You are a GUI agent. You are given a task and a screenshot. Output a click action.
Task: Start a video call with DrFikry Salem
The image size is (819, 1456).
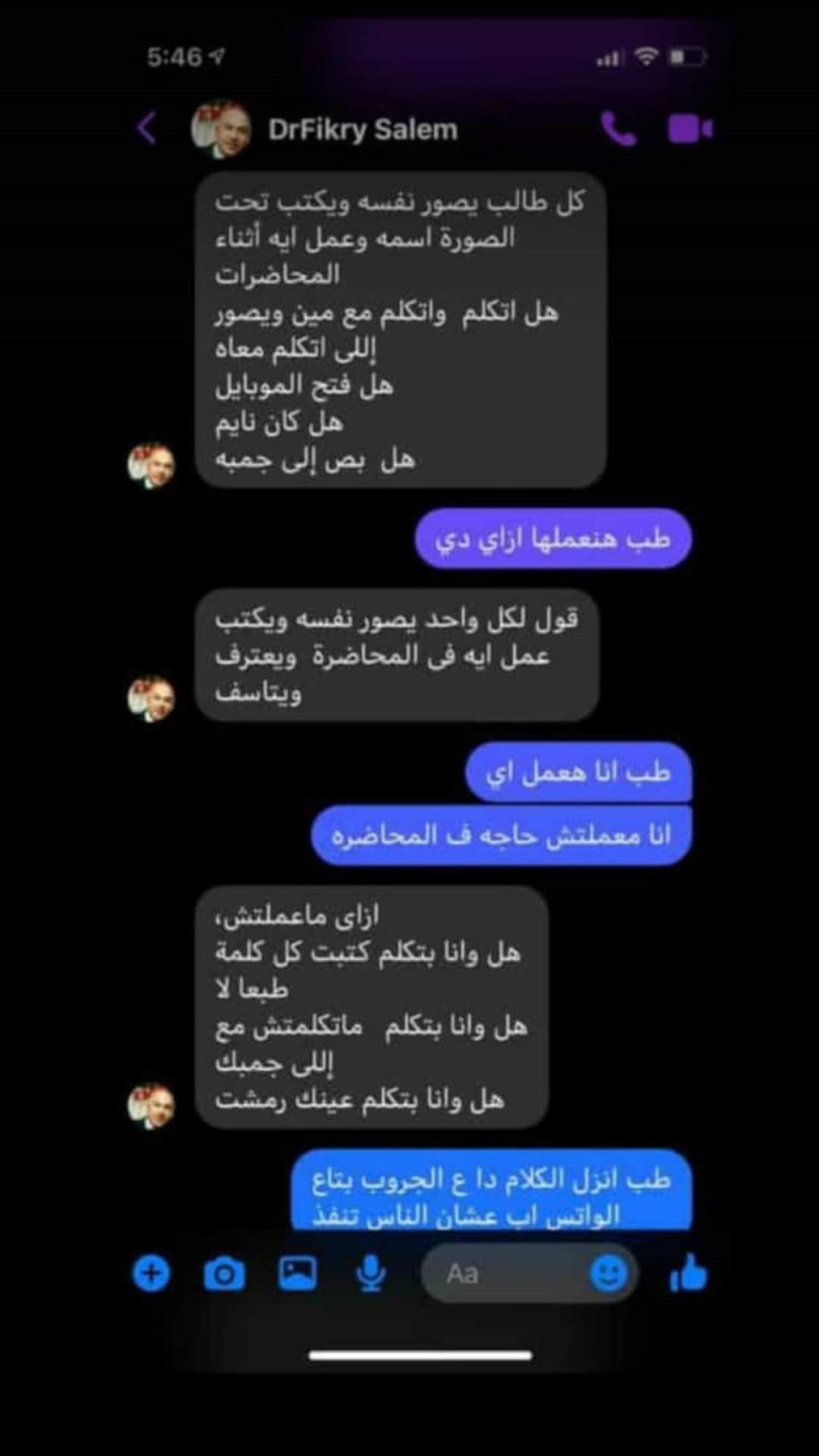coord(690,129)
